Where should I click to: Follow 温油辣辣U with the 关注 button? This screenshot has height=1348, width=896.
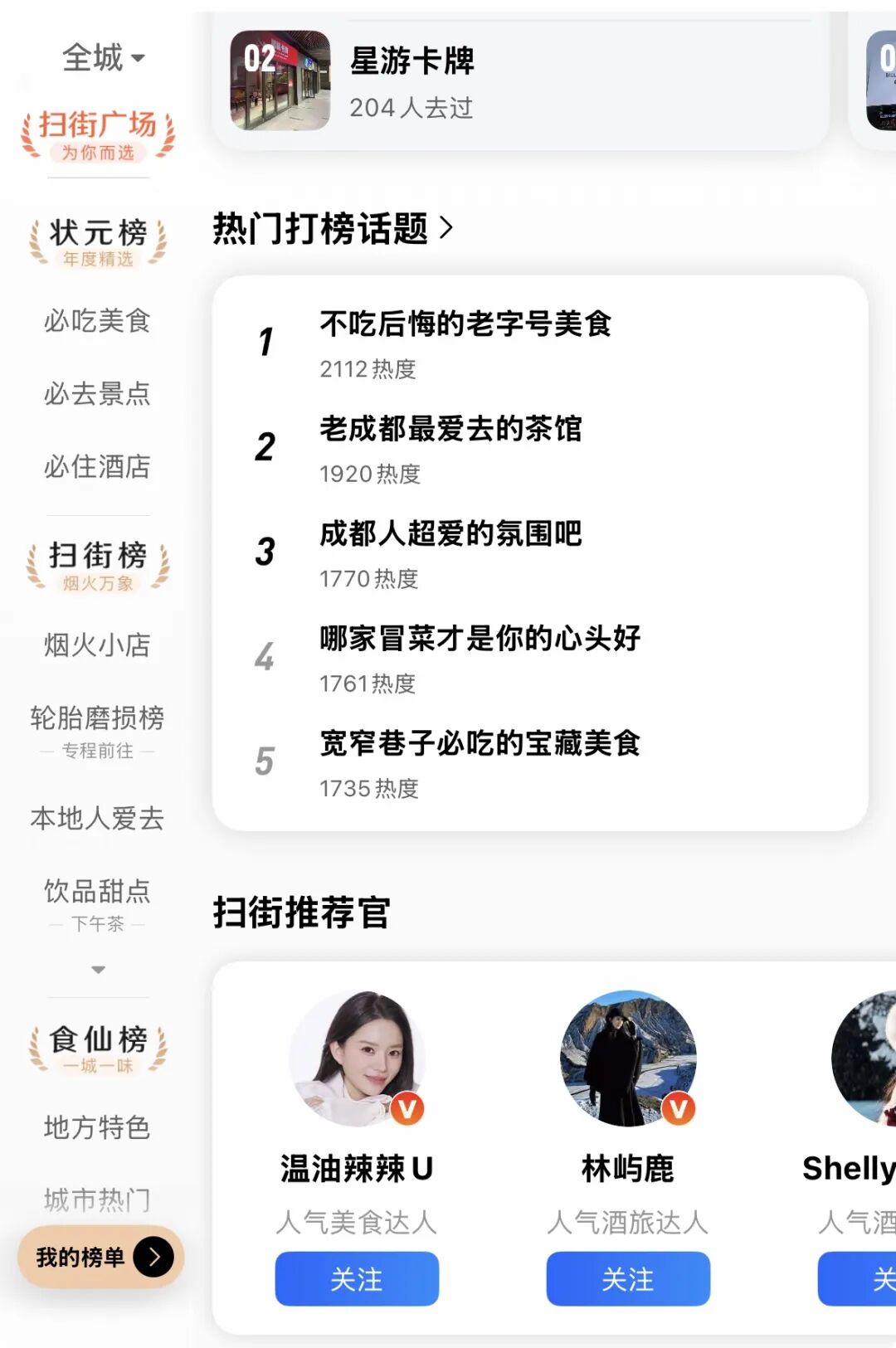pyautogui.click(x=357, y=1279)
